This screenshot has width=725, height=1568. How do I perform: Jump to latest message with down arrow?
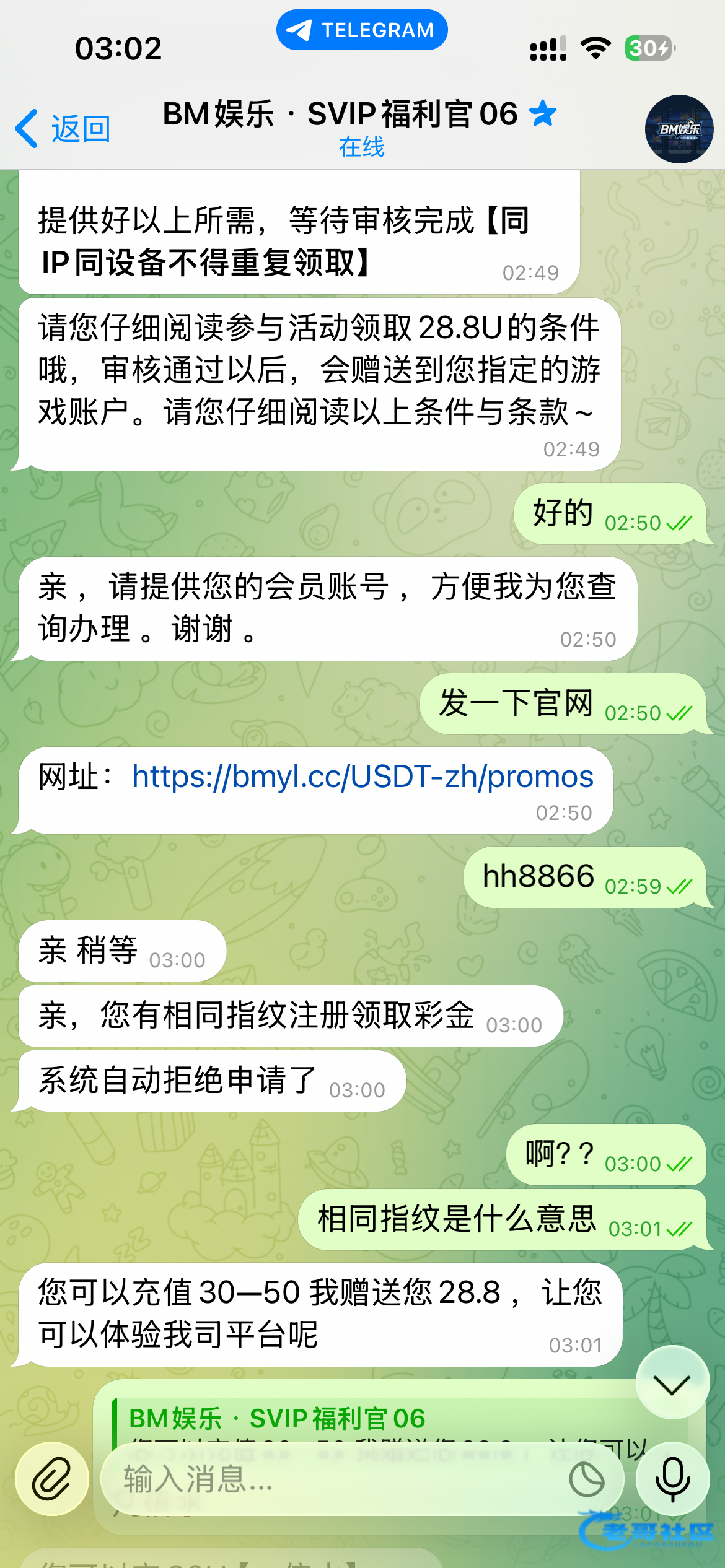pos(672,1385)
